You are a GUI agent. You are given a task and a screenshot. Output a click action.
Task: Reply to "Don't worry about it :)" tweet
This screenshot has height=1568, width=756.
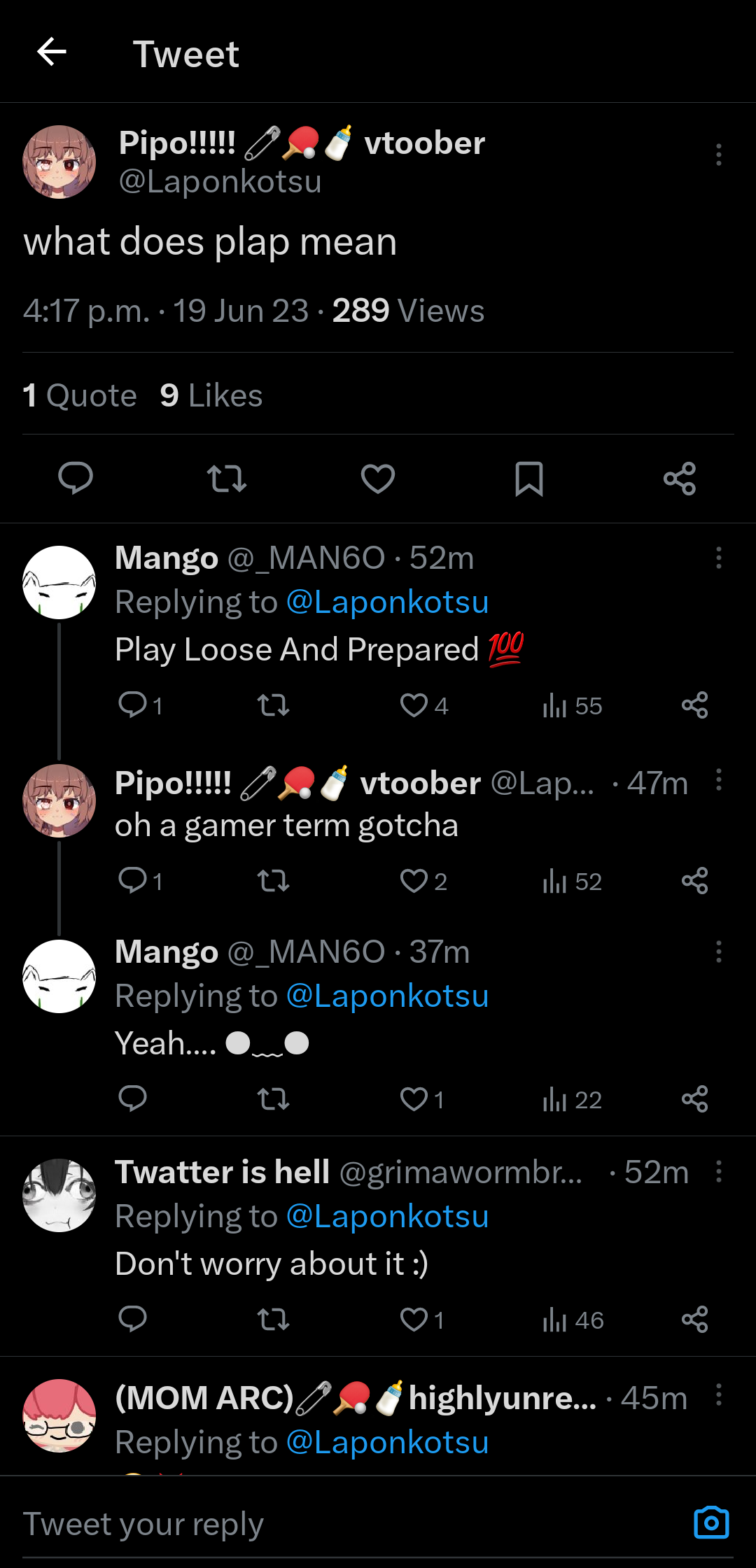pyautogui.click(x=132, y=1319)
